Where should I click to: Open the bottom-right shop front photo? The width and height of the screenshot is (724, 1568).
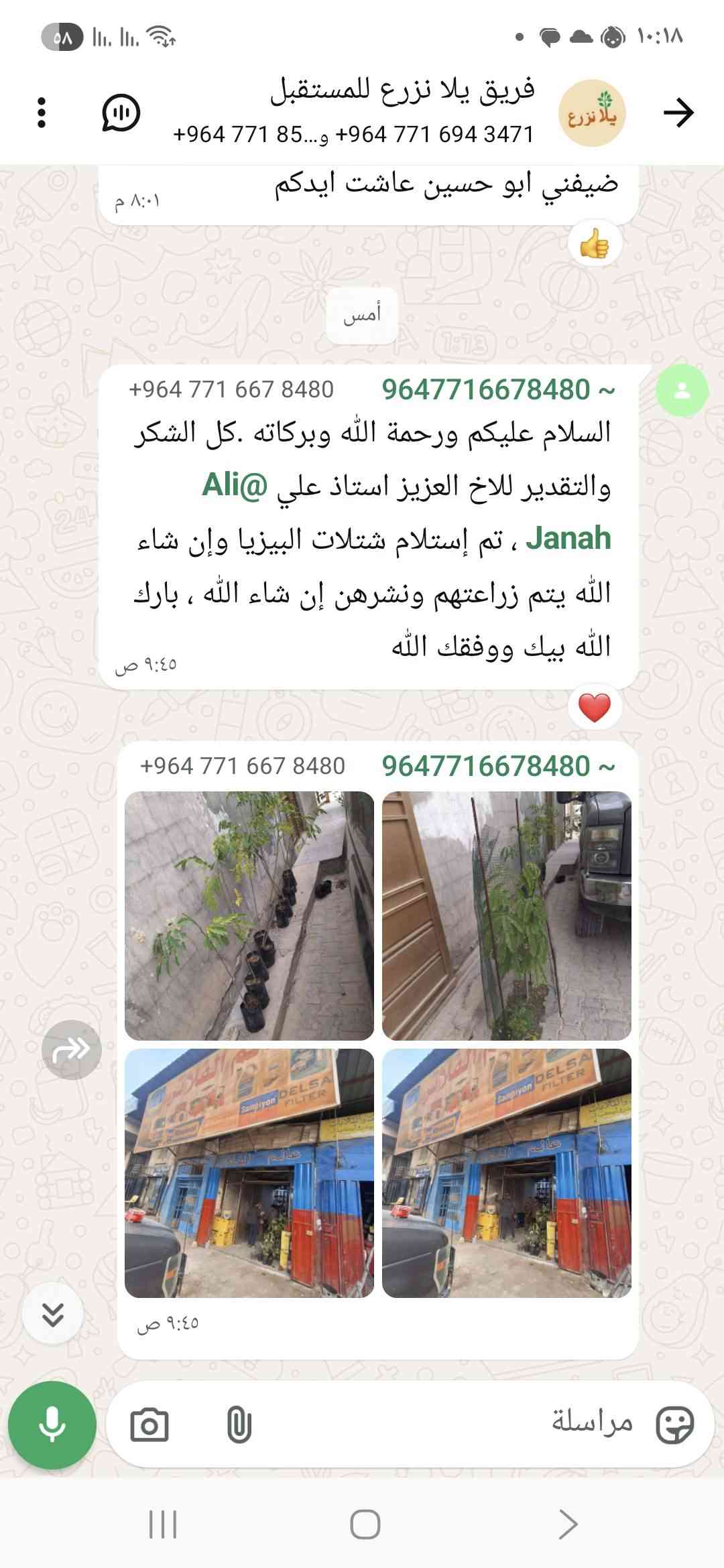click(507, 1173)
